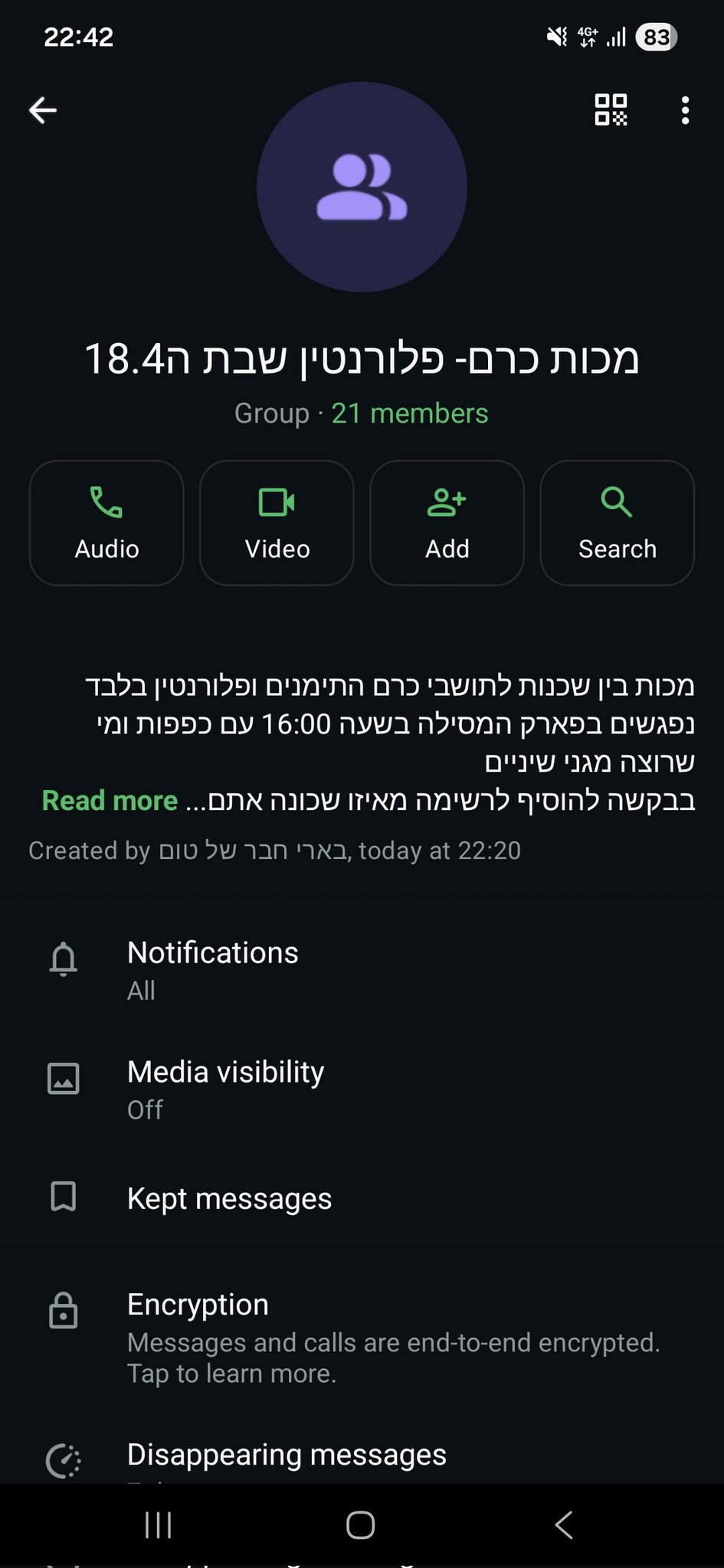Expand the description with Read more
Screen dimensions: 724x1568
(x=110, y=801)
